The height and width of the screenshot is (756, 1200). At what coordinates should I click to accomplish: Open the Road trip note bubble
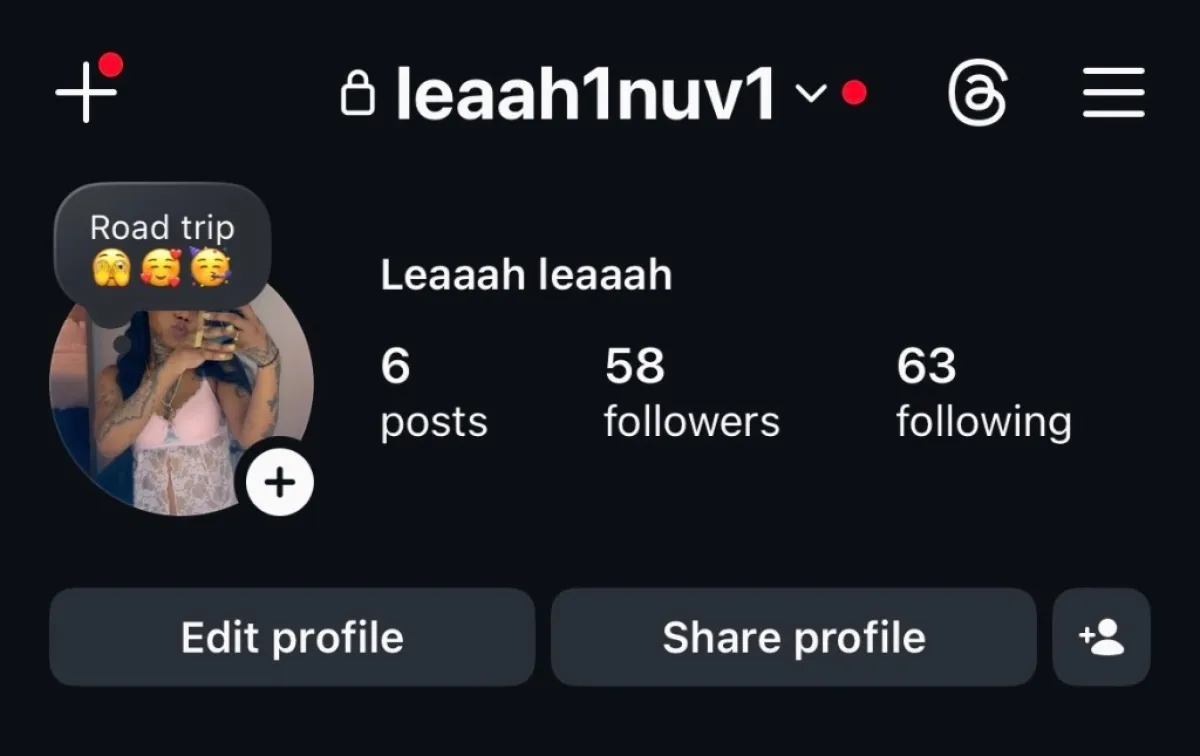pos(162,246)
